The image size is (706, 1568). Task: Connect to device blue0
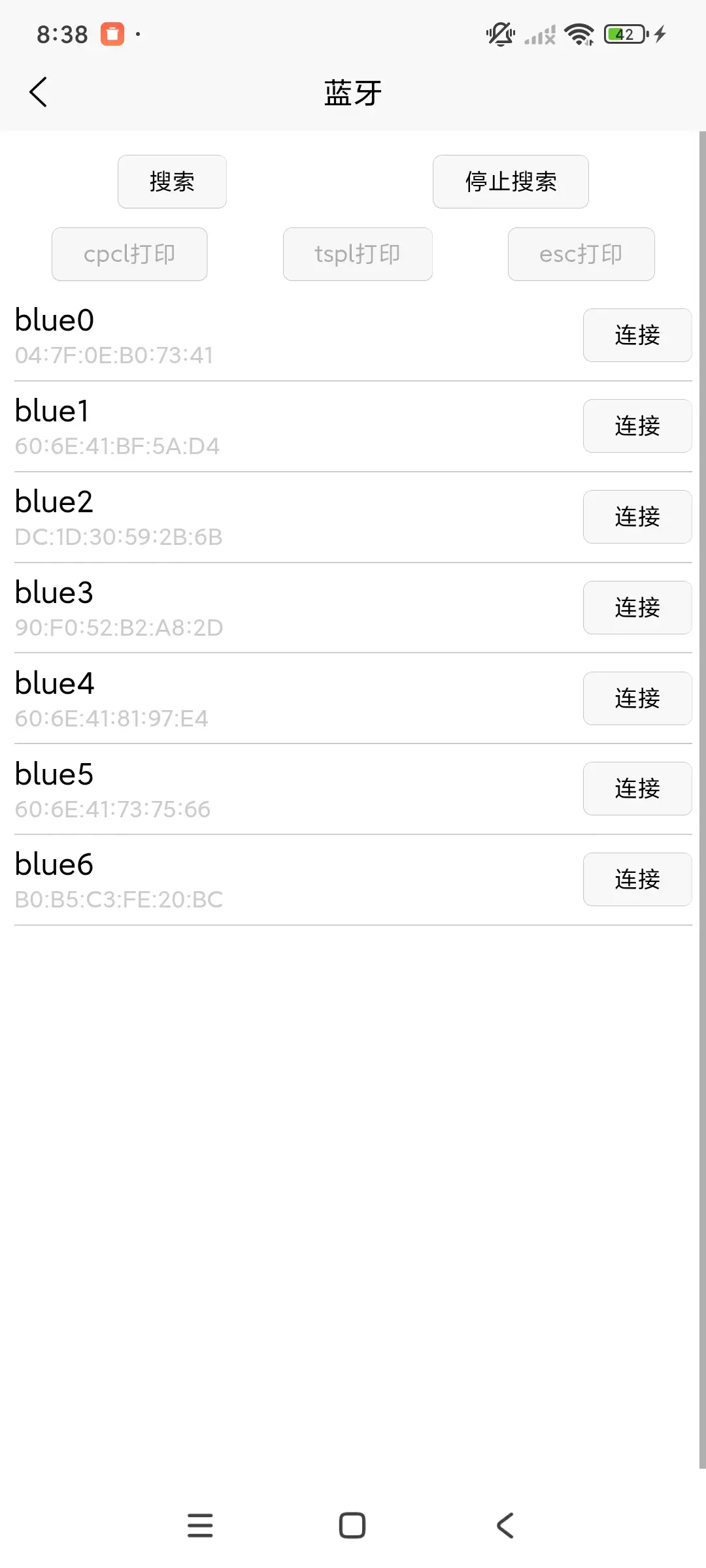click(637, 335)
